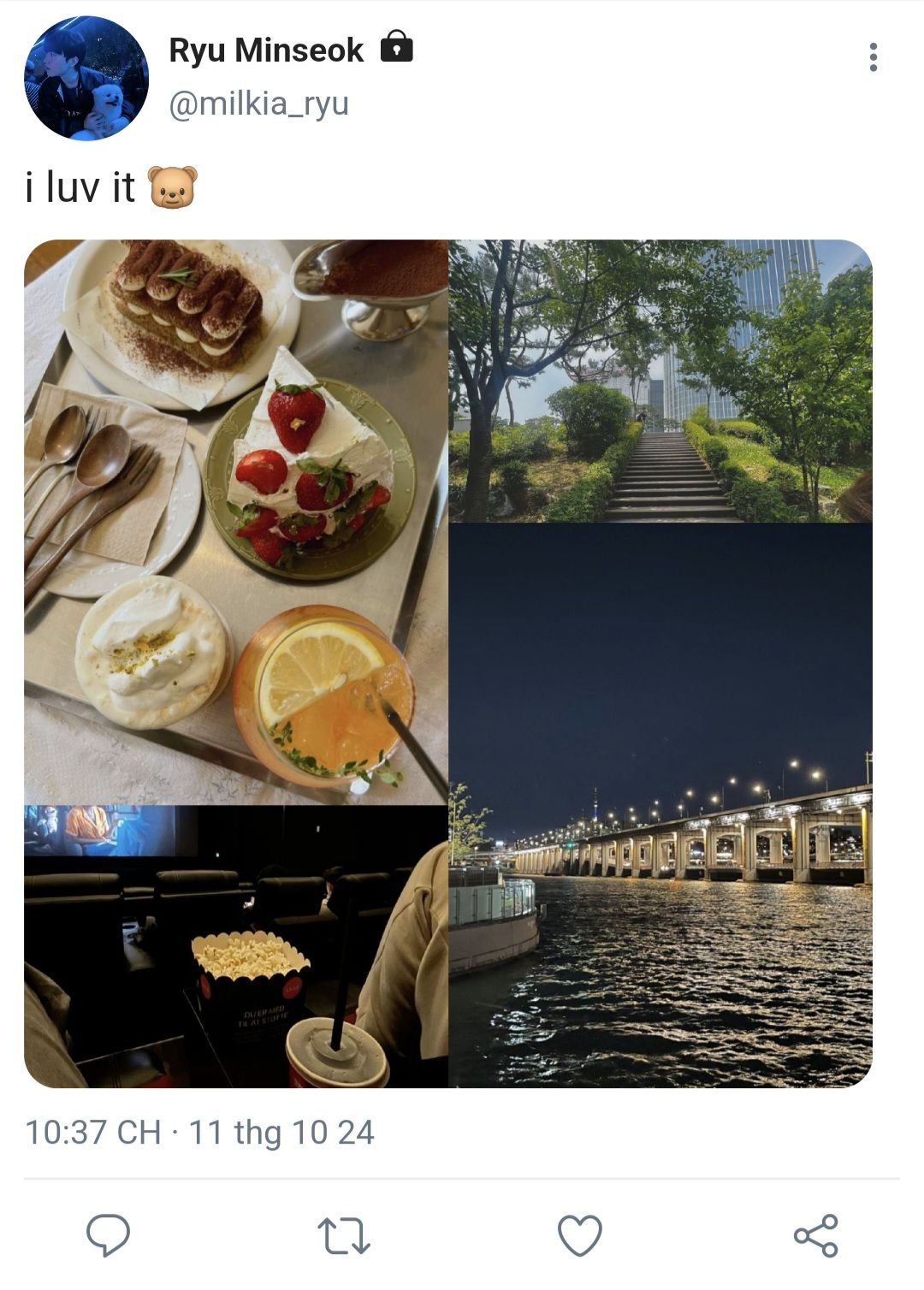Open the @milkia_ryu profile handle

258,104
